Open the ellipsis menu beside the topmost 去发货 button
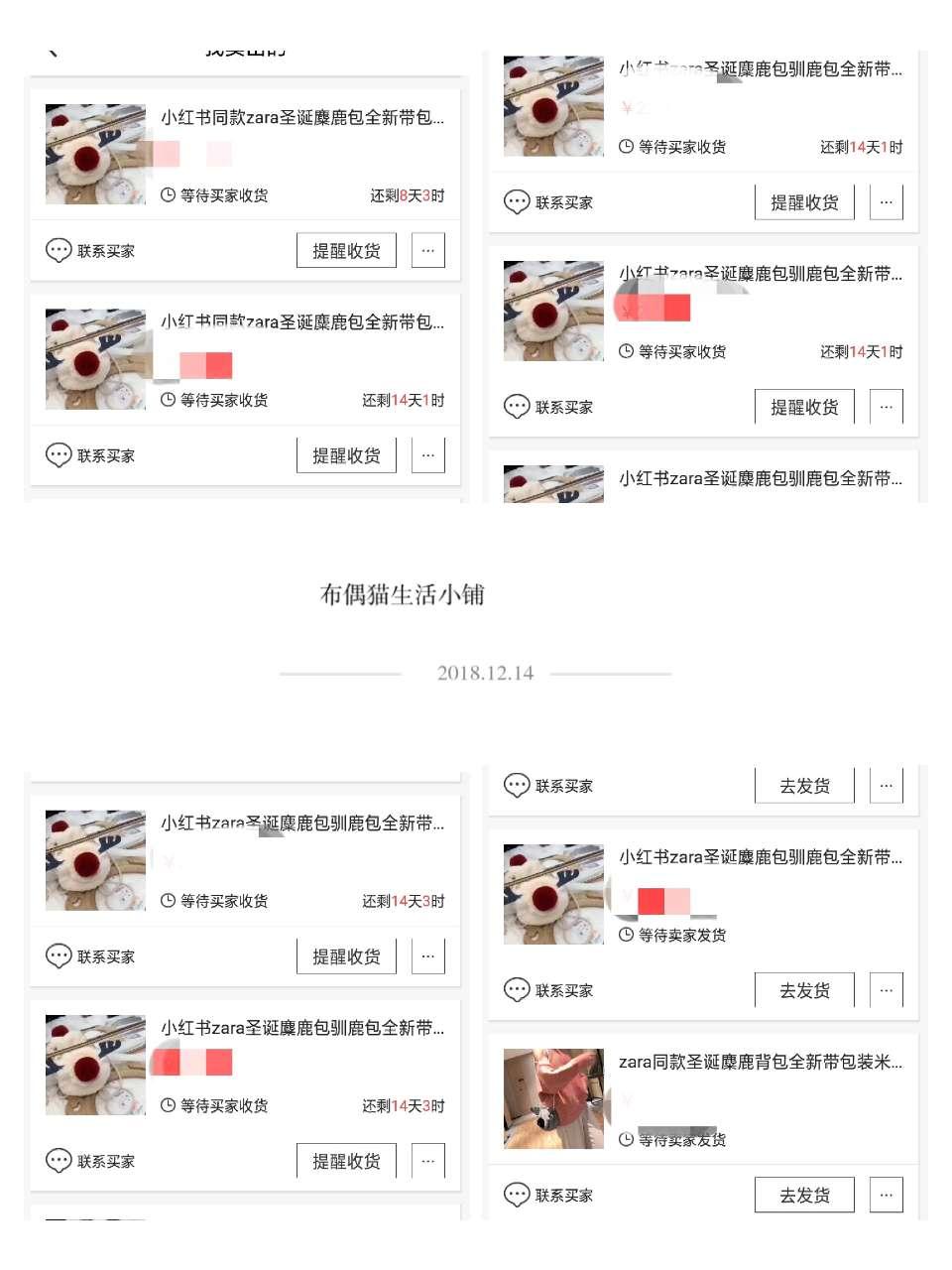Screen dimensions: 952x1270 coord(886,785)
